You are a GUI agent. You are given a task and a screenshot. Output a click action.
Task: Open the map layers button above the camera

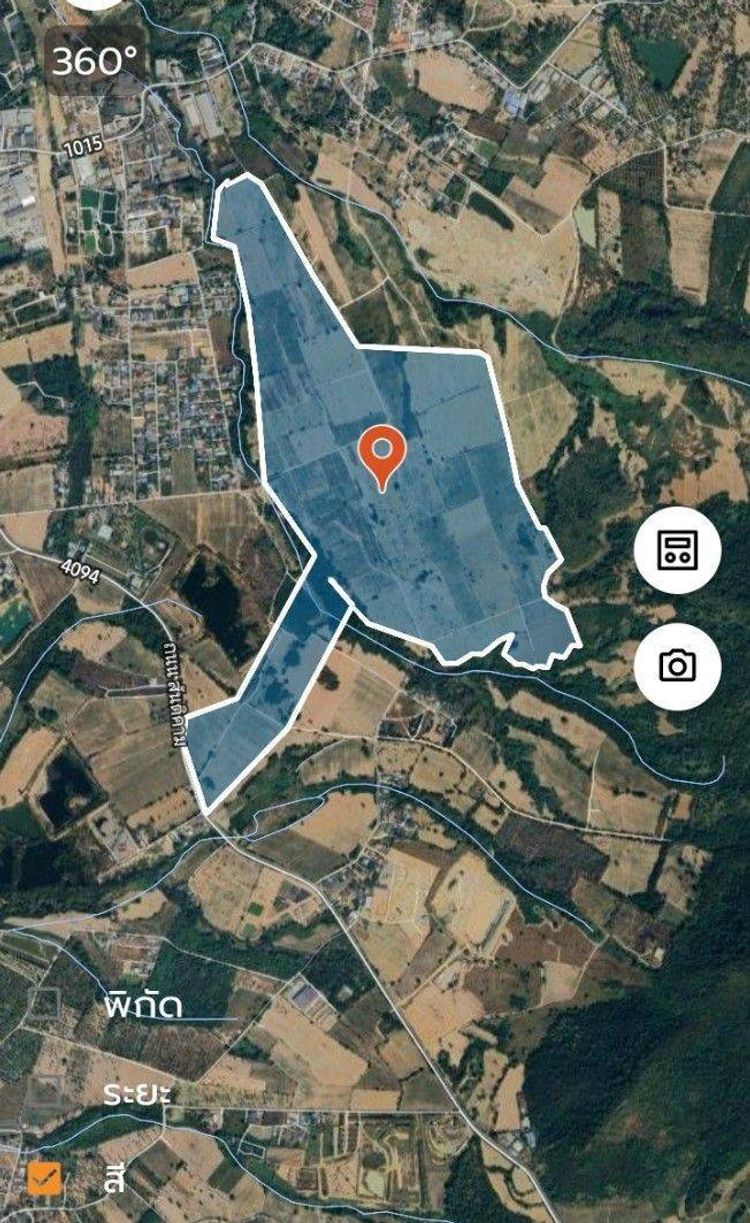[x=677, y=550]
